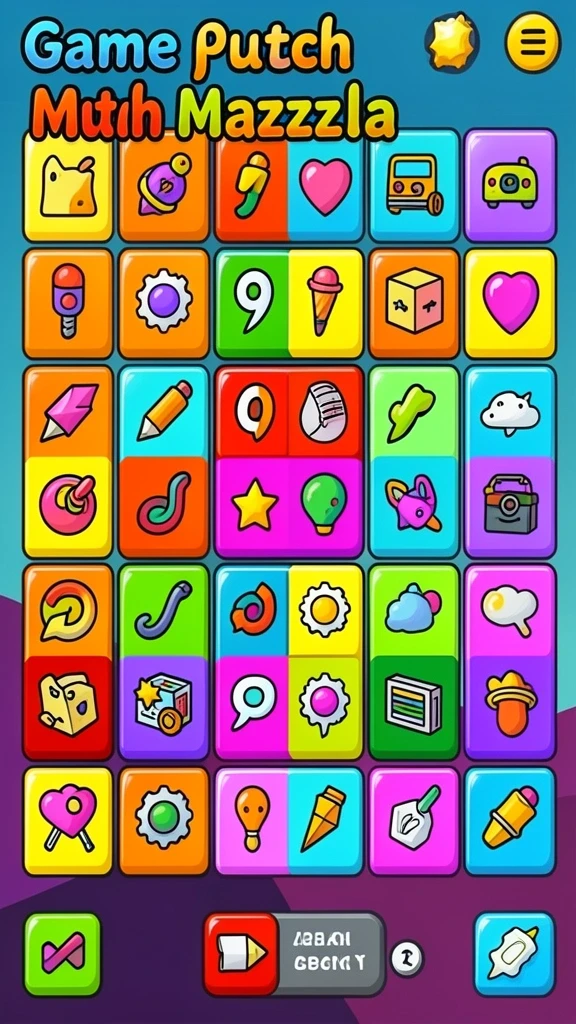This screenshot has height=1024, width=576.
Task: Select the green gear tile on orange
Action: tap(164, 820)
